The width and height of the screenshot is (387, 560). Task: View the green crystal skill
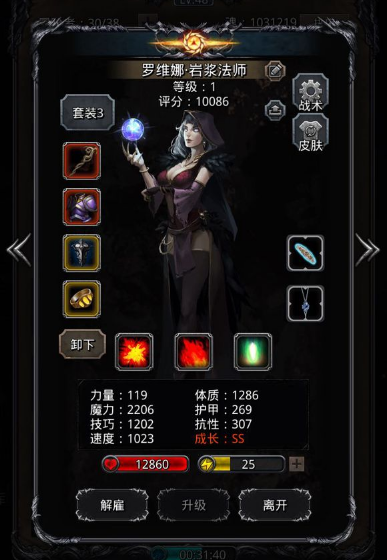(253, 352)
